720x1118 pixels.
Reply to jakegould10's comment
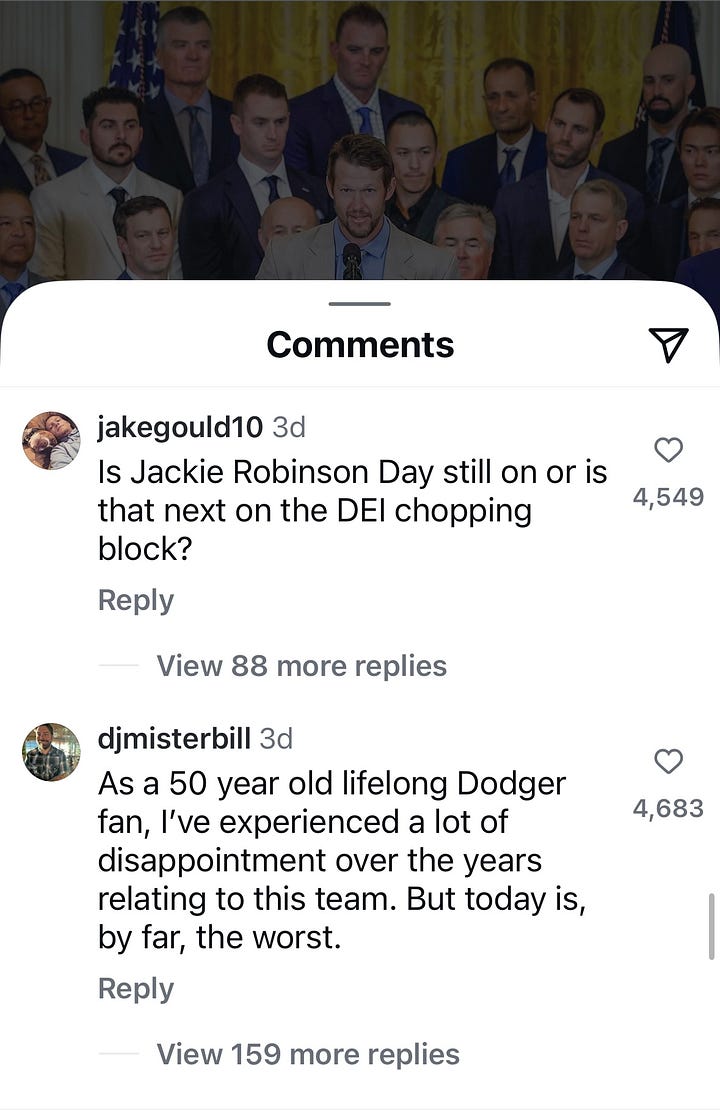pos(136,600)
